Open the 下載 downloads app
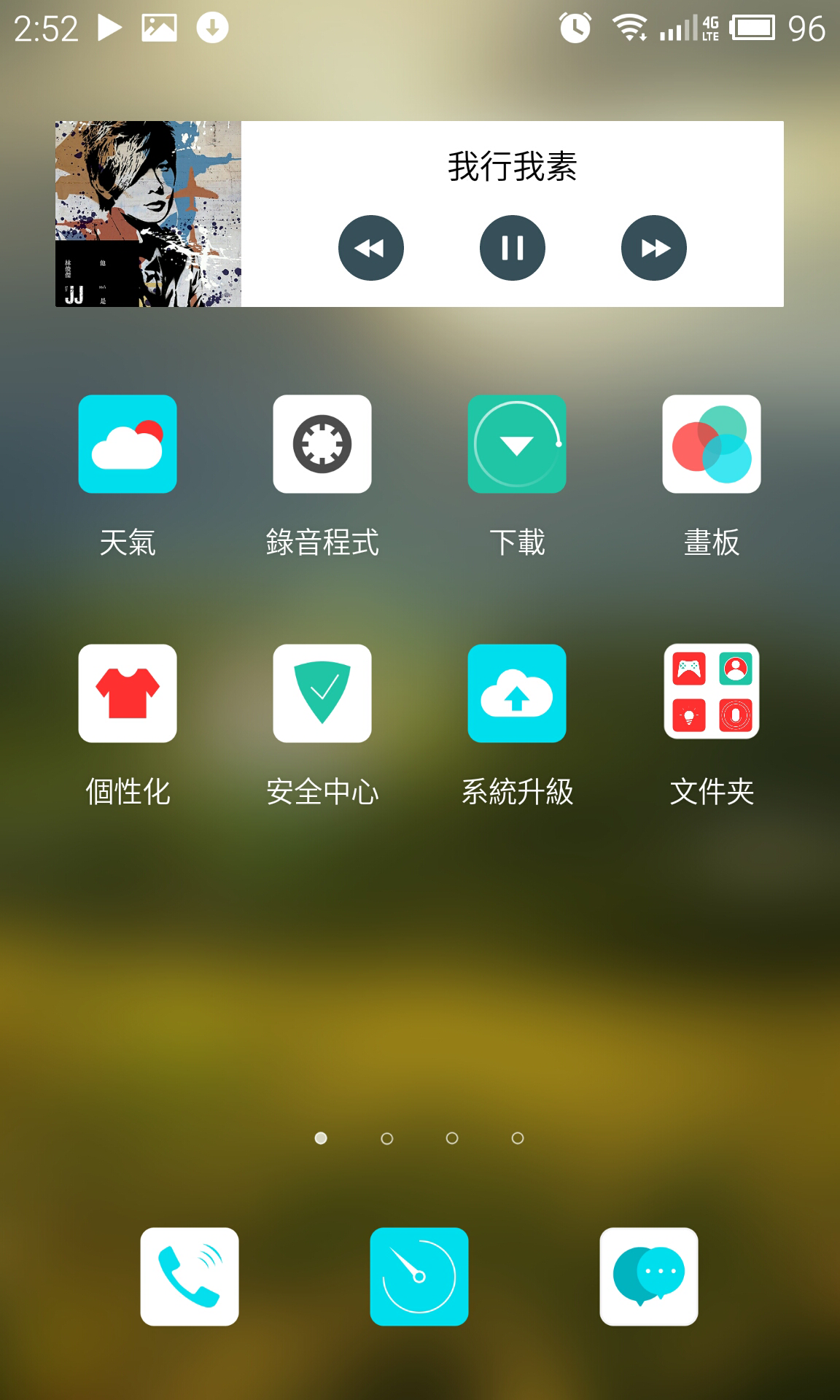 pos(517,444)
